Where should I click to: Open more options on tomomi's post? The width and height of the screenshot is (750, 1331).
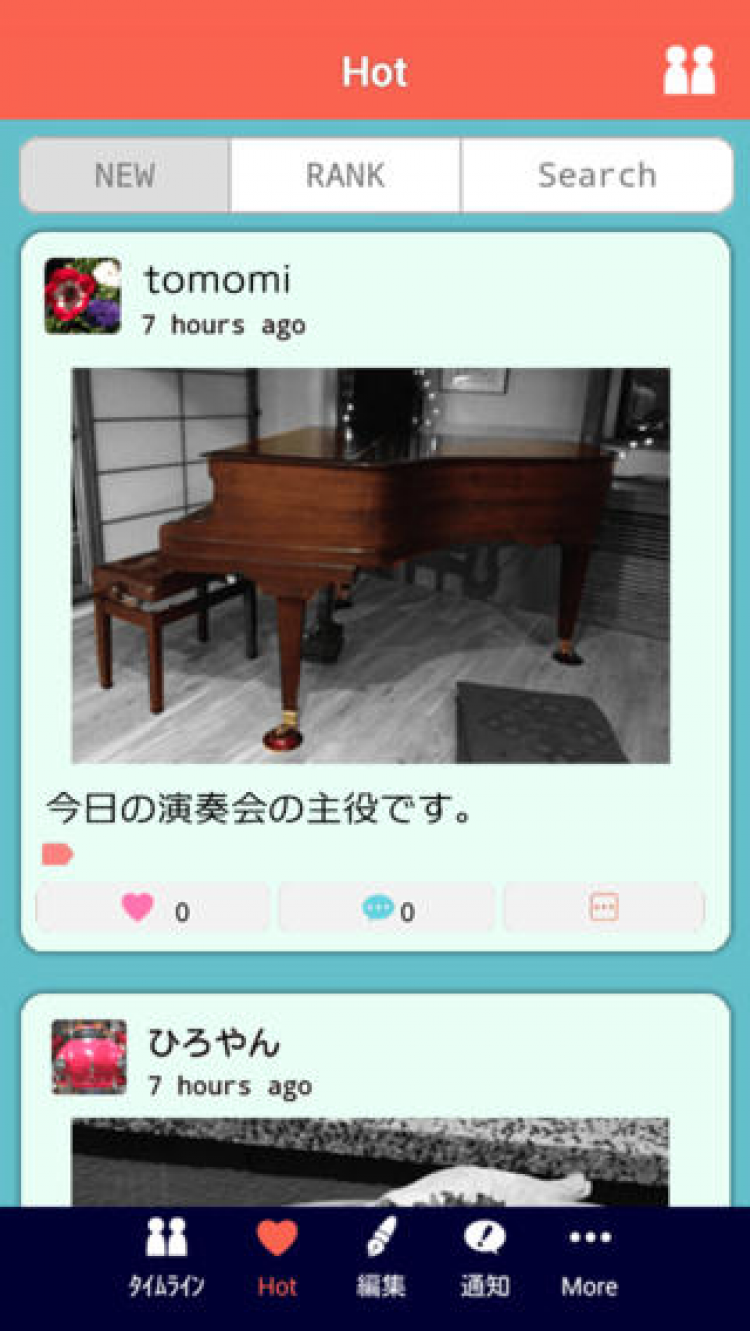click(604, 908)
